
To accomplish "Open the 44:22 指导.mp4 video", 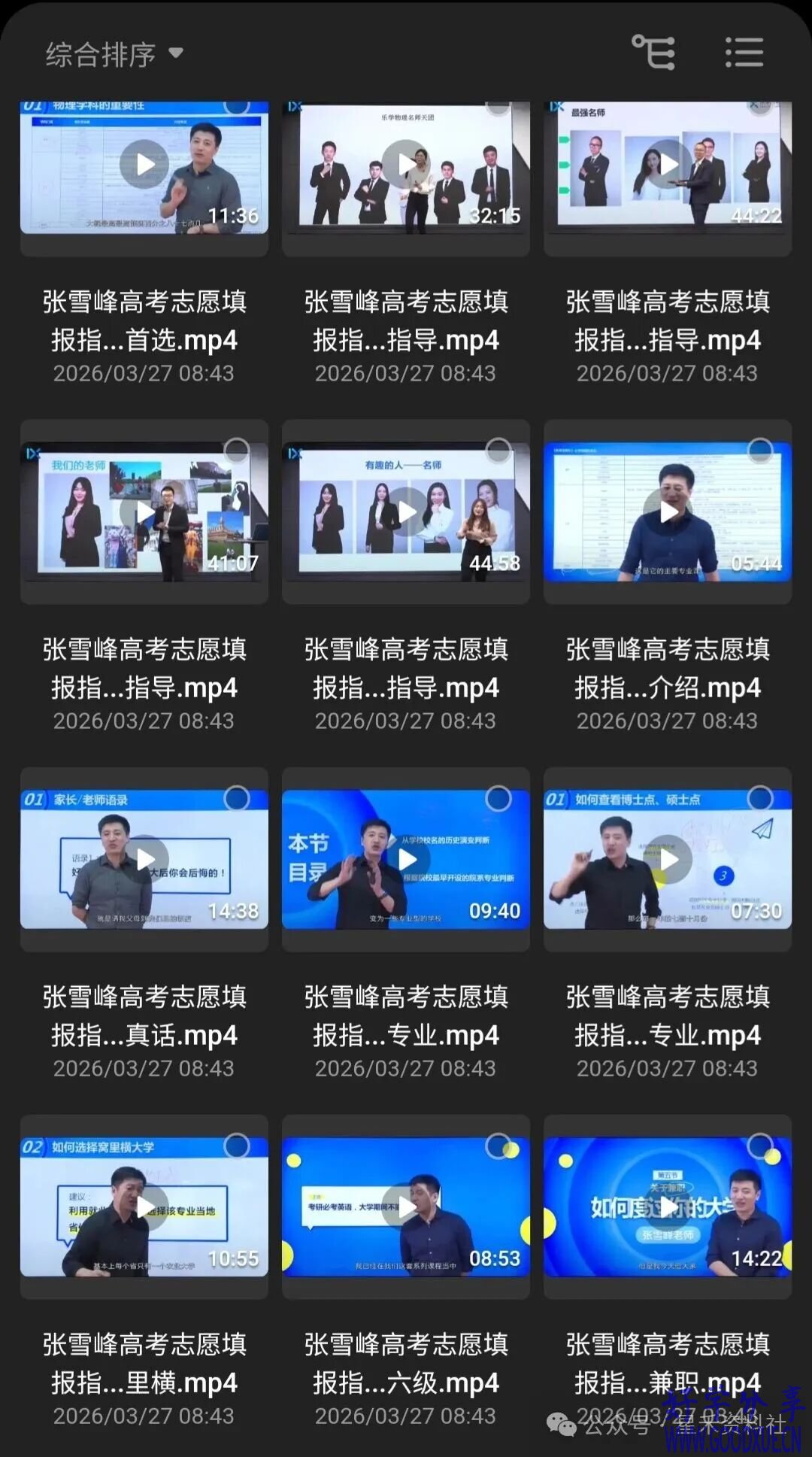I will [668, 164].
